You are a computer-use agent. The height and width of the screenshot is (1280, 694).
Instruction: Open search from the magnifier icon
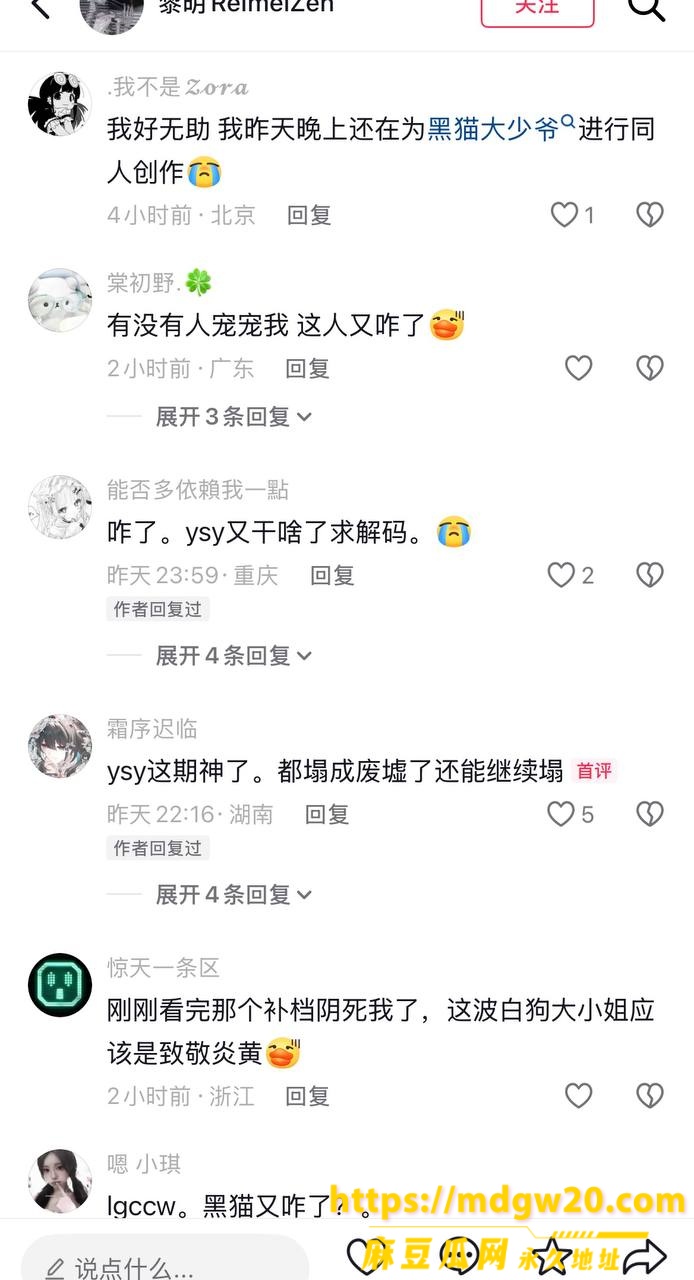646,8
